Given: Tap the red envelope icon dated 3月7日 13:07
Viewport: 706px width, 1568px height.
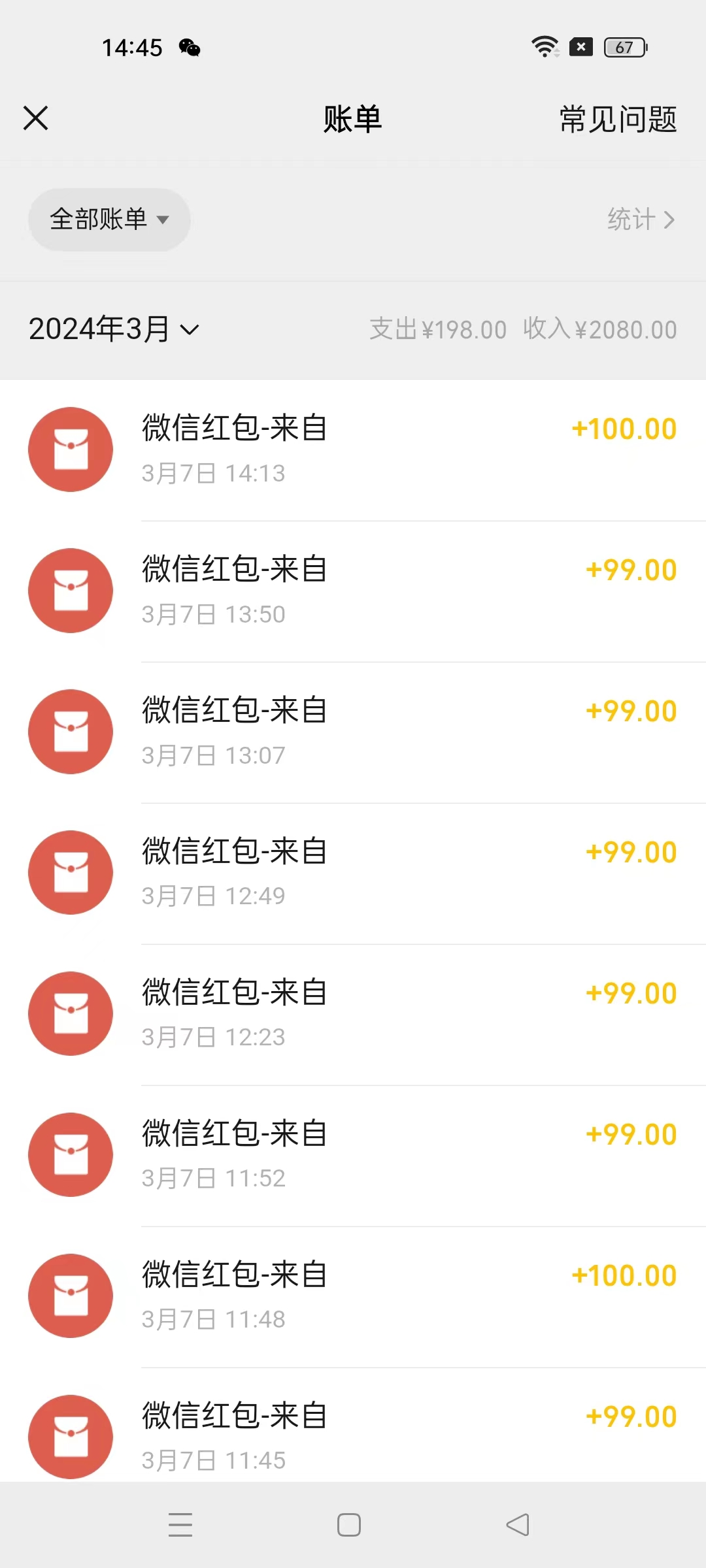Looking at the screenshot, I should coord(71,731).
